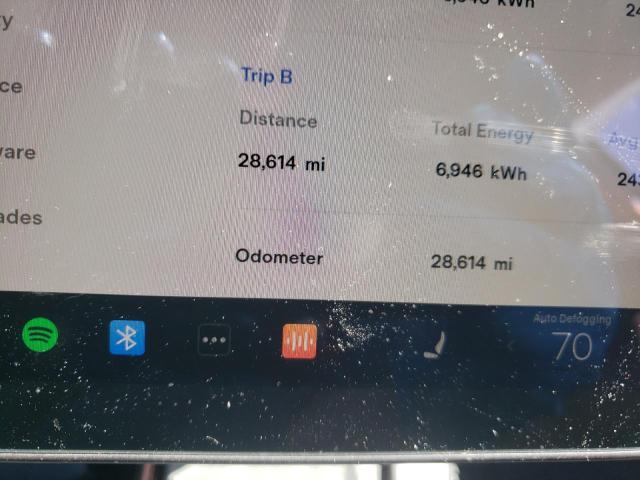
Task: Open seat heater controls
Action: [x=435, y=343]
